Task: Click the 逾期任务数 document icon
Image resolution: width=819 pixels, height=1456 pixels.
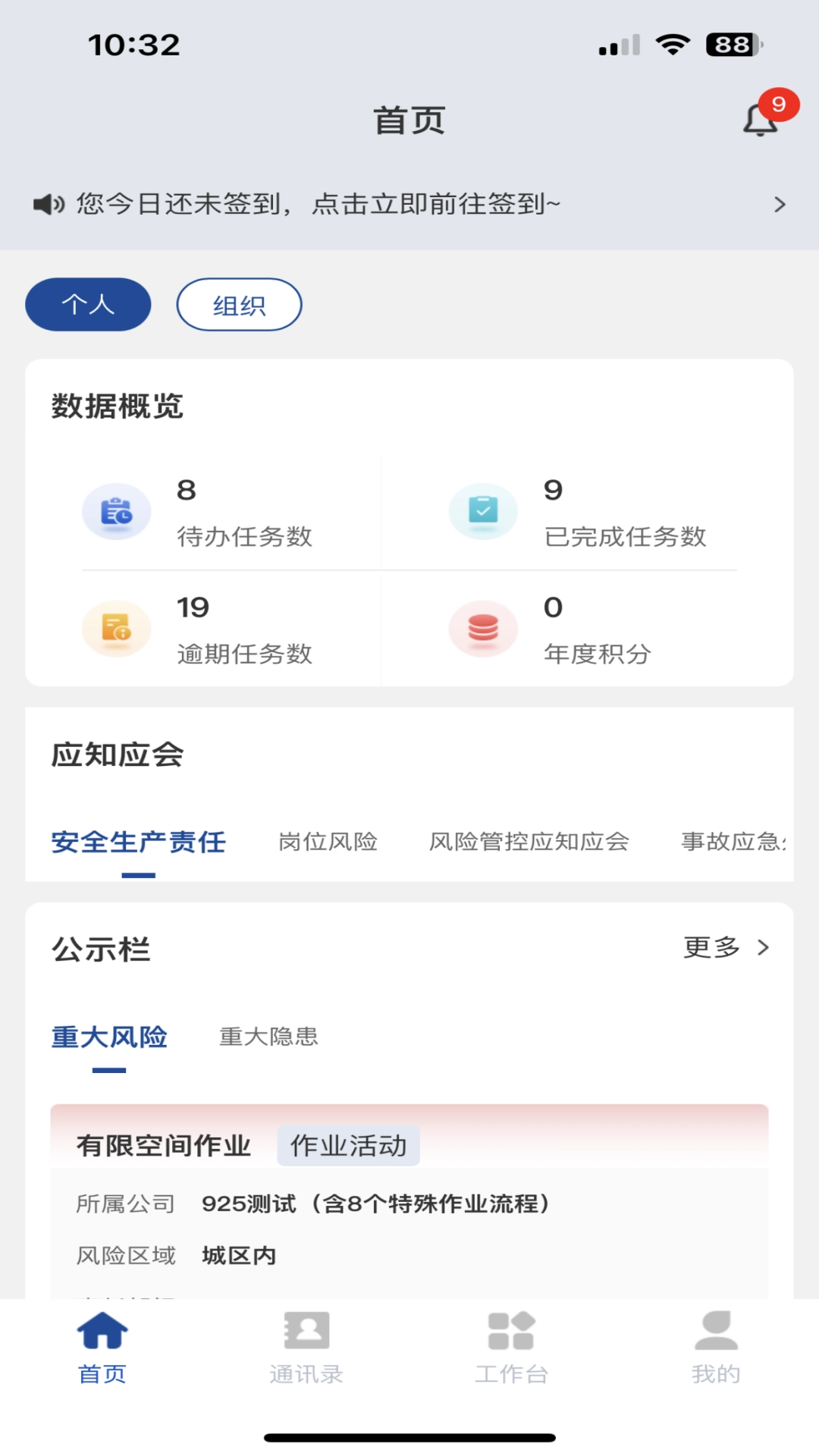Action: tap(116, 629)
